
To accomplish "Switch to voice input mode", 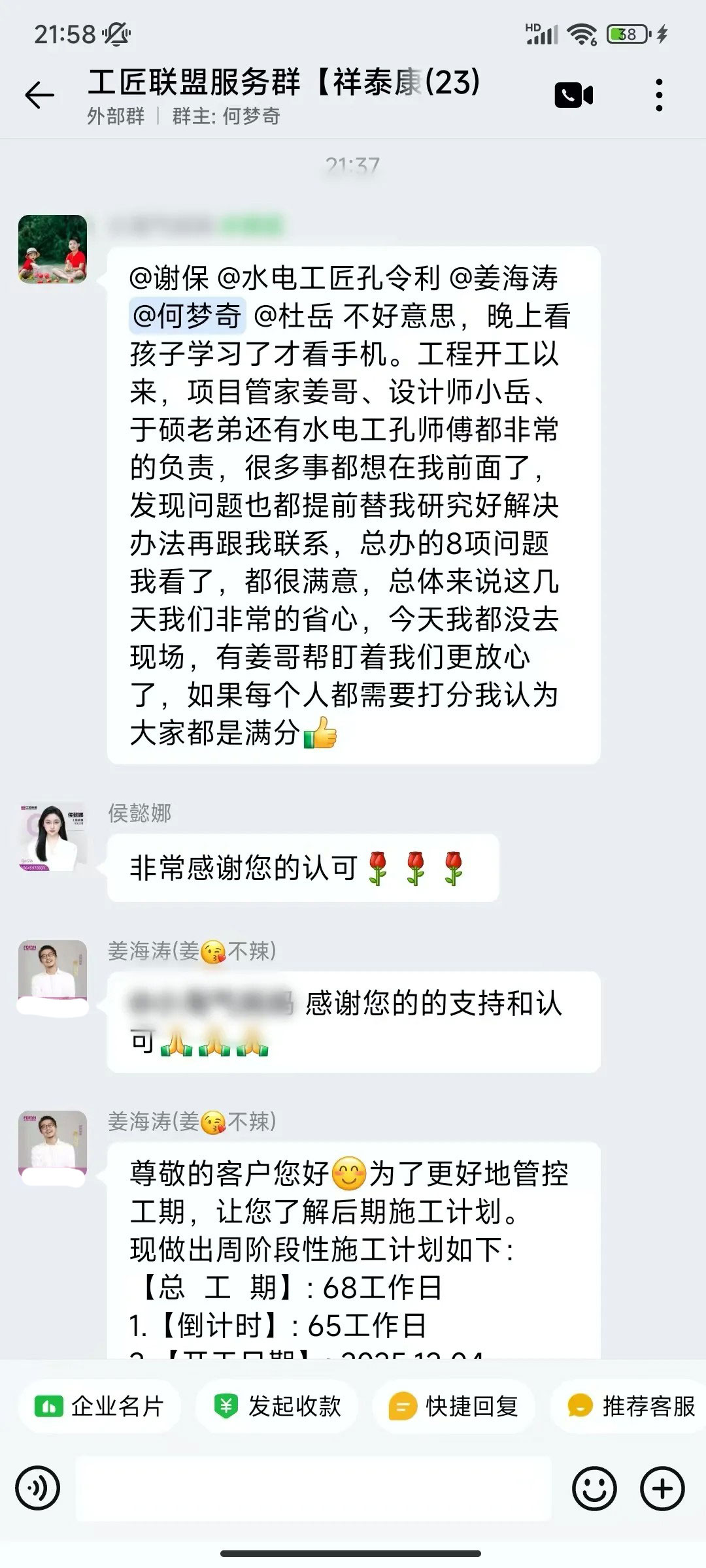I will [38, 1489].
